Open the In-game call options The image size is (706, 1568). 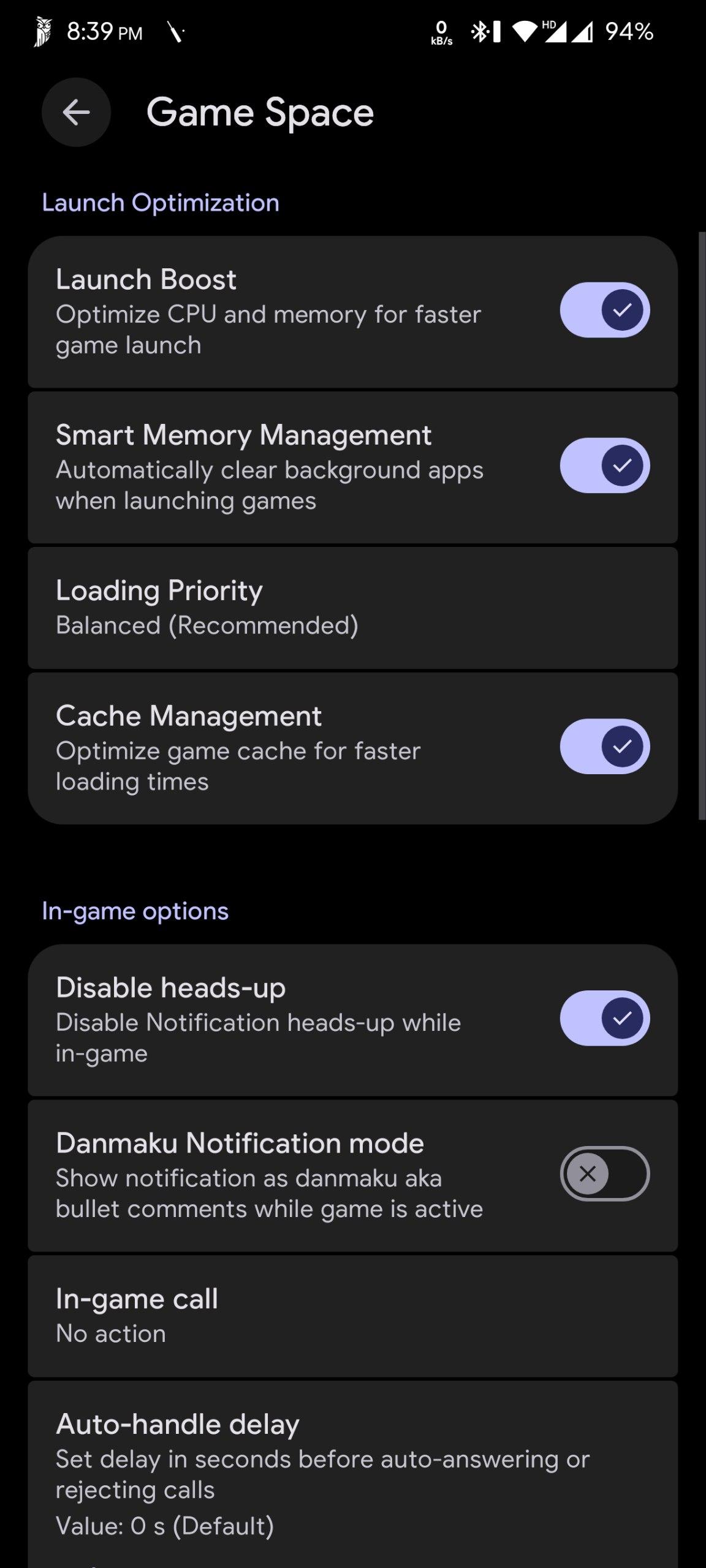352,1316
